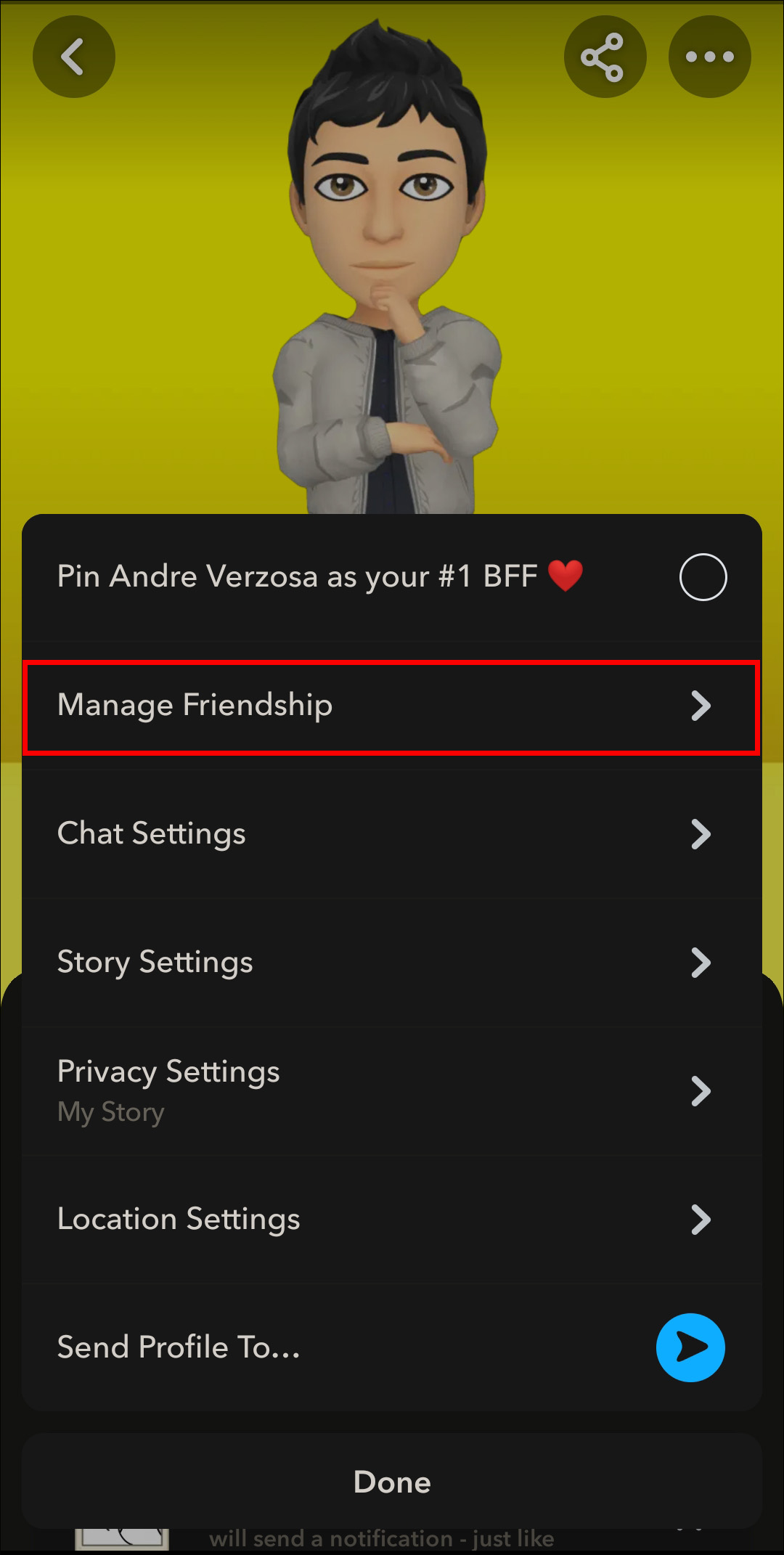Go back using the top-left arrow
Image resolution: width=784 pixels, height=1555 pixels.
click(73, 57)
